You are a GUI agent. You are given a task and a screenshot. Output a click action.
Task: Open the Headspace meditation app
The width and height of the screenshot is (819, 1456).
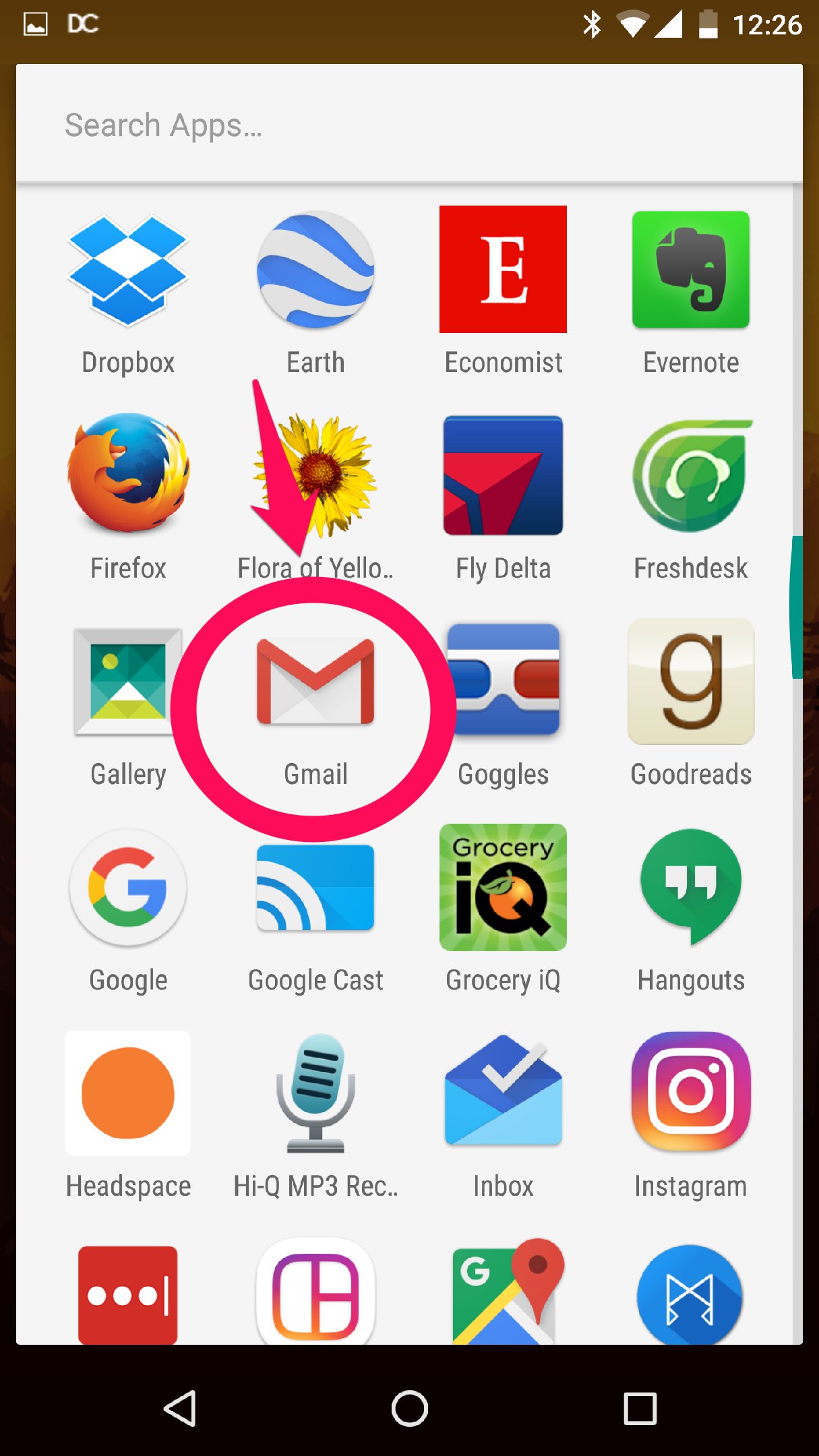(127, 1093)
